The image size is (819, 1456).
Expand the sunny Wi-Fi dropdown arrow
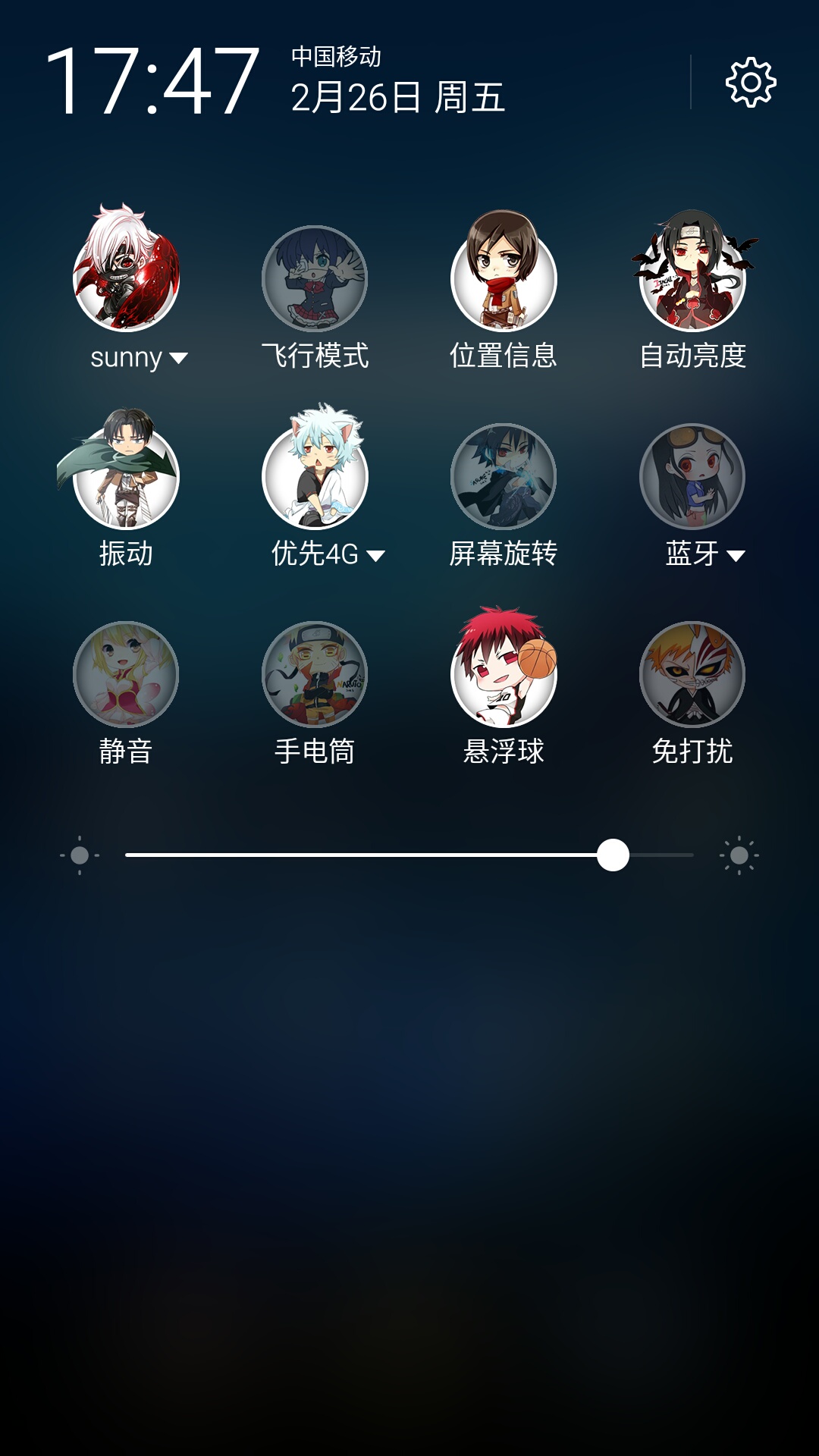[179, 358]
